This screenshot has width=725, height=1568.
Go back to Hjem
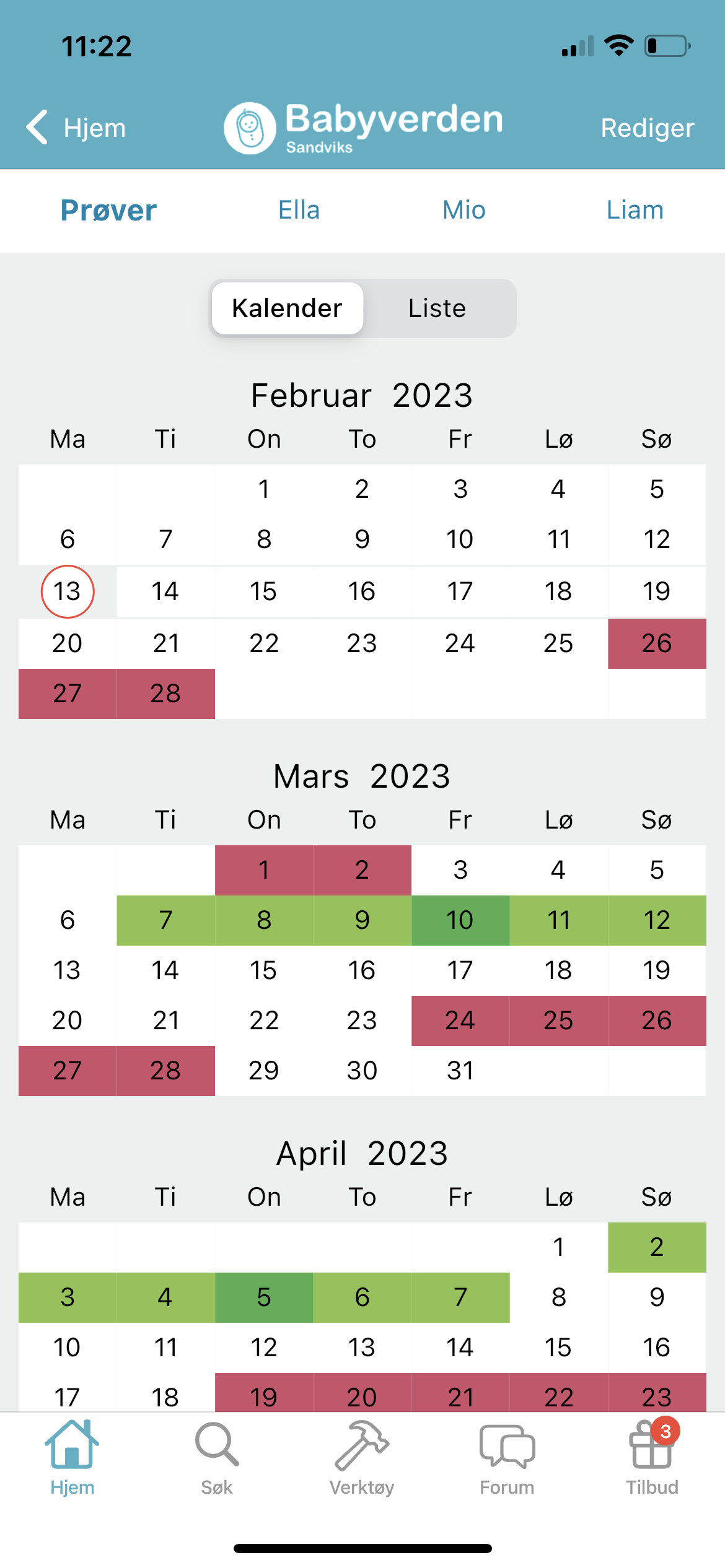76,128
